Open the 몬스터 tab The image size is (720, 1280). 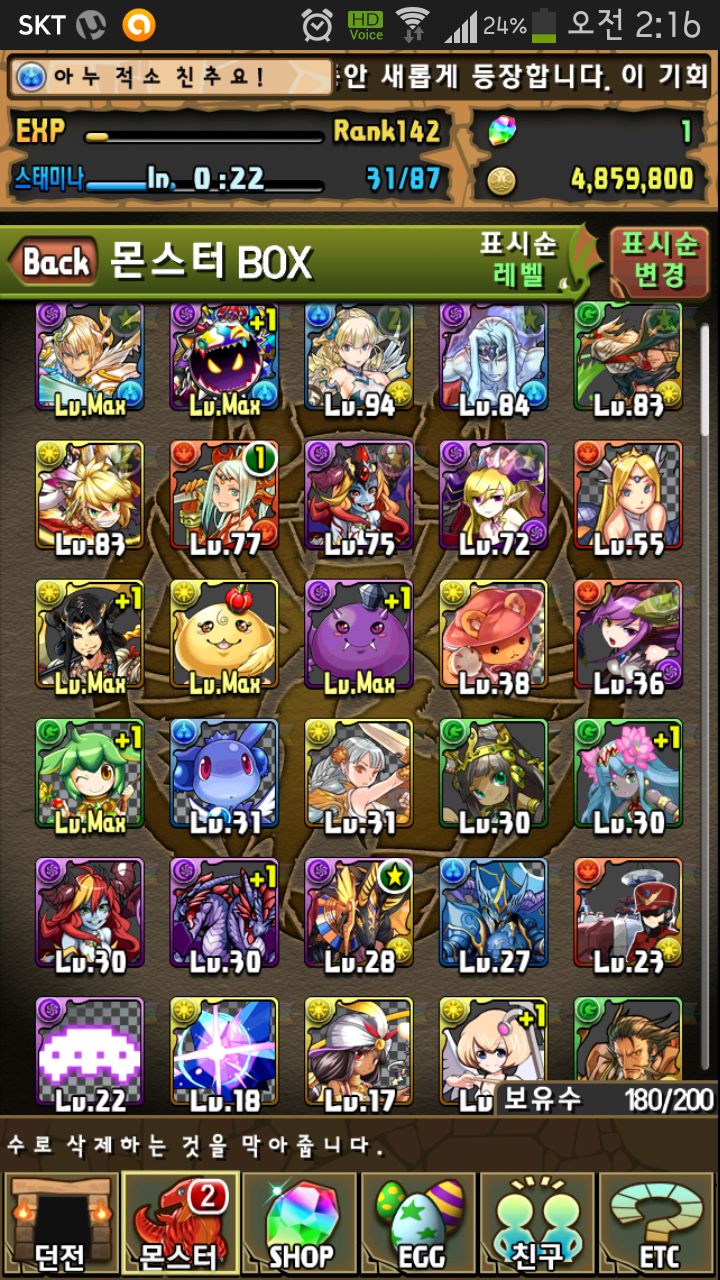tap(180, 1224)
